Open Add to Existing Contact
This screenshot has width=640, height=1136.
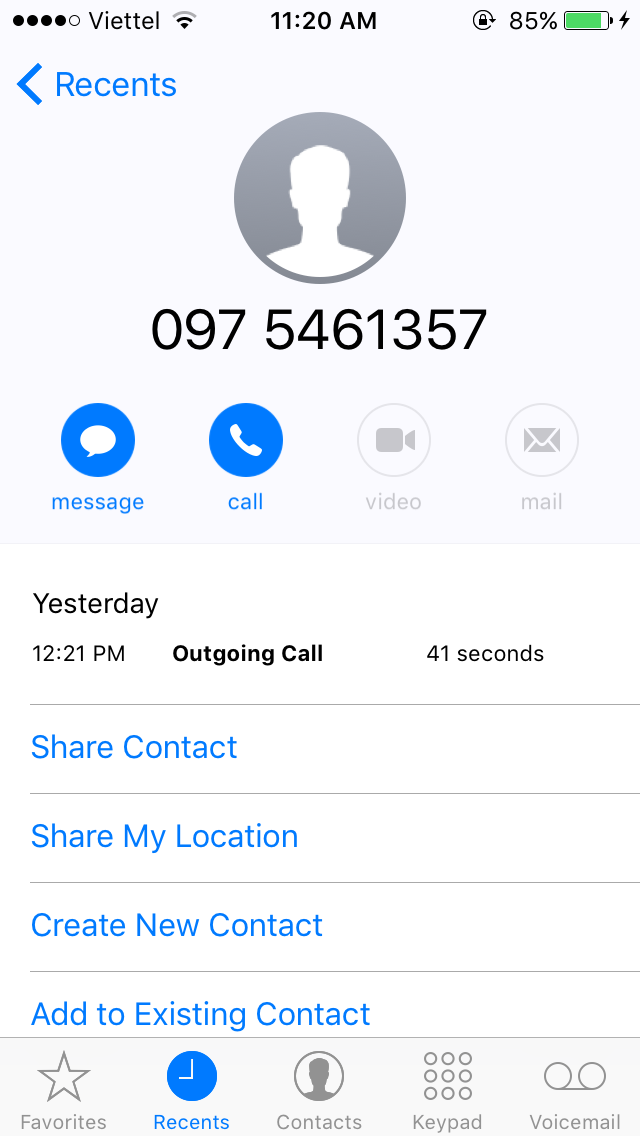[201, 1014]
